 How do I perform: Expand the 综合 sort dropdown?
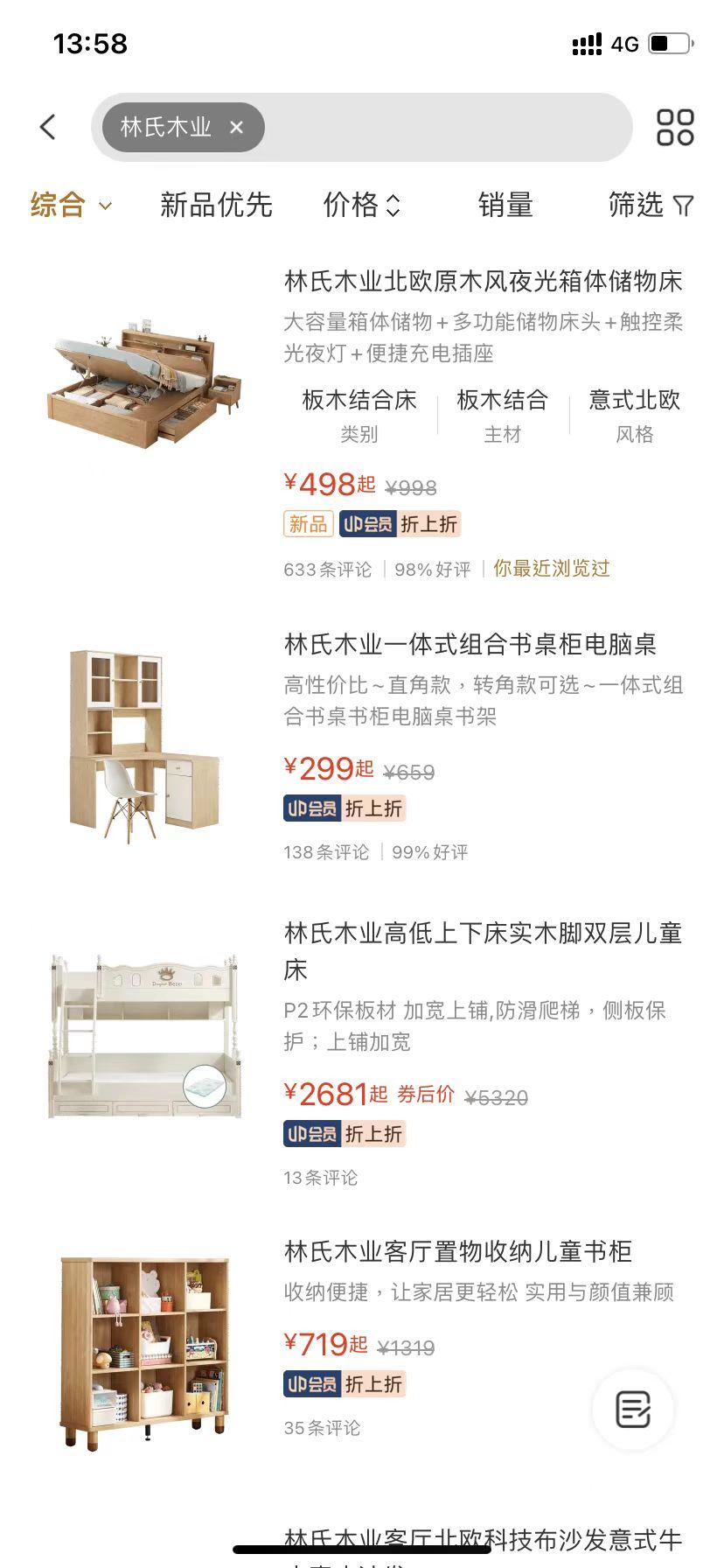[70, 206]
